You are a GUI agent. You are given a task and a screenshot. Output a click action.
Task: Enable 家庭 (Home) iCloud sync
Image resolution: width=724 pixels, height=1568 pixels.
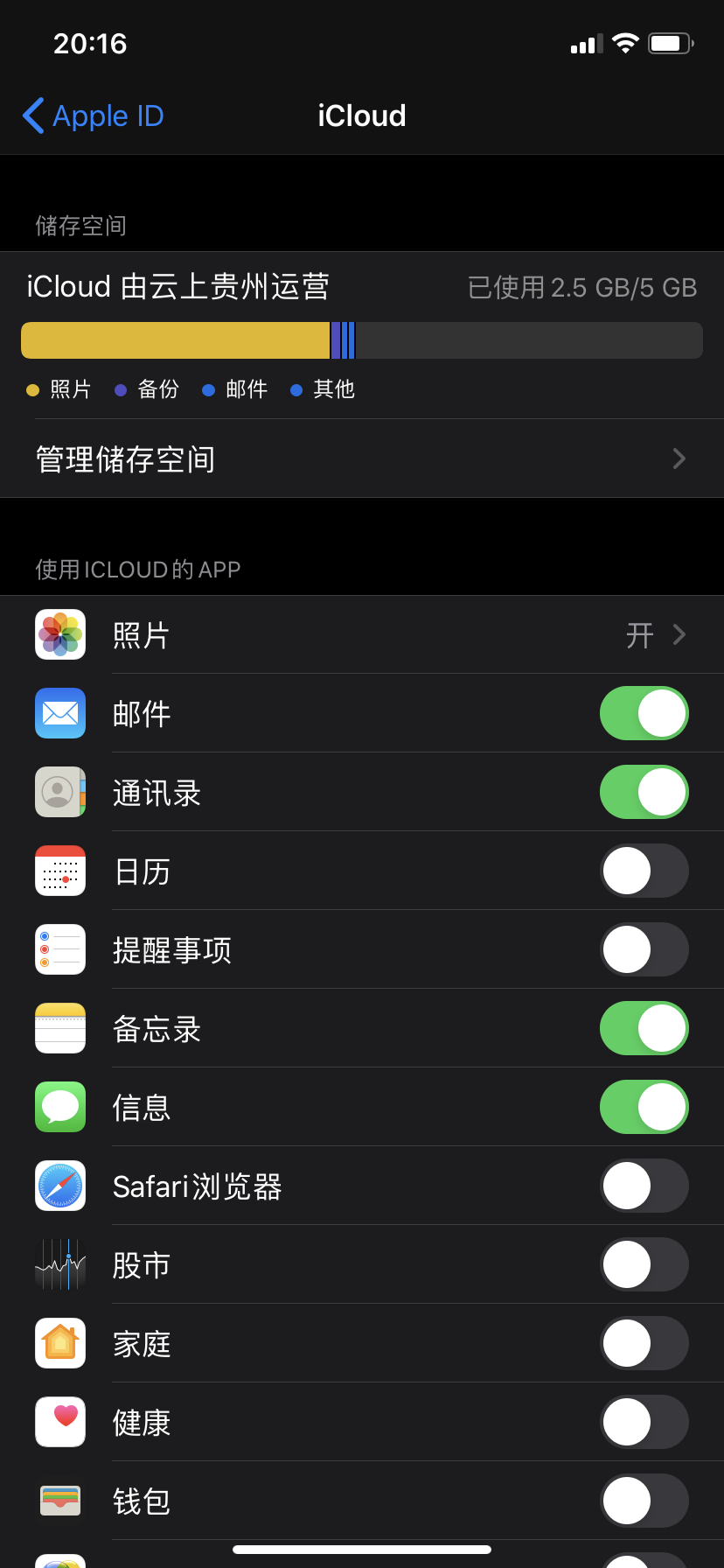pos(644,1344)
